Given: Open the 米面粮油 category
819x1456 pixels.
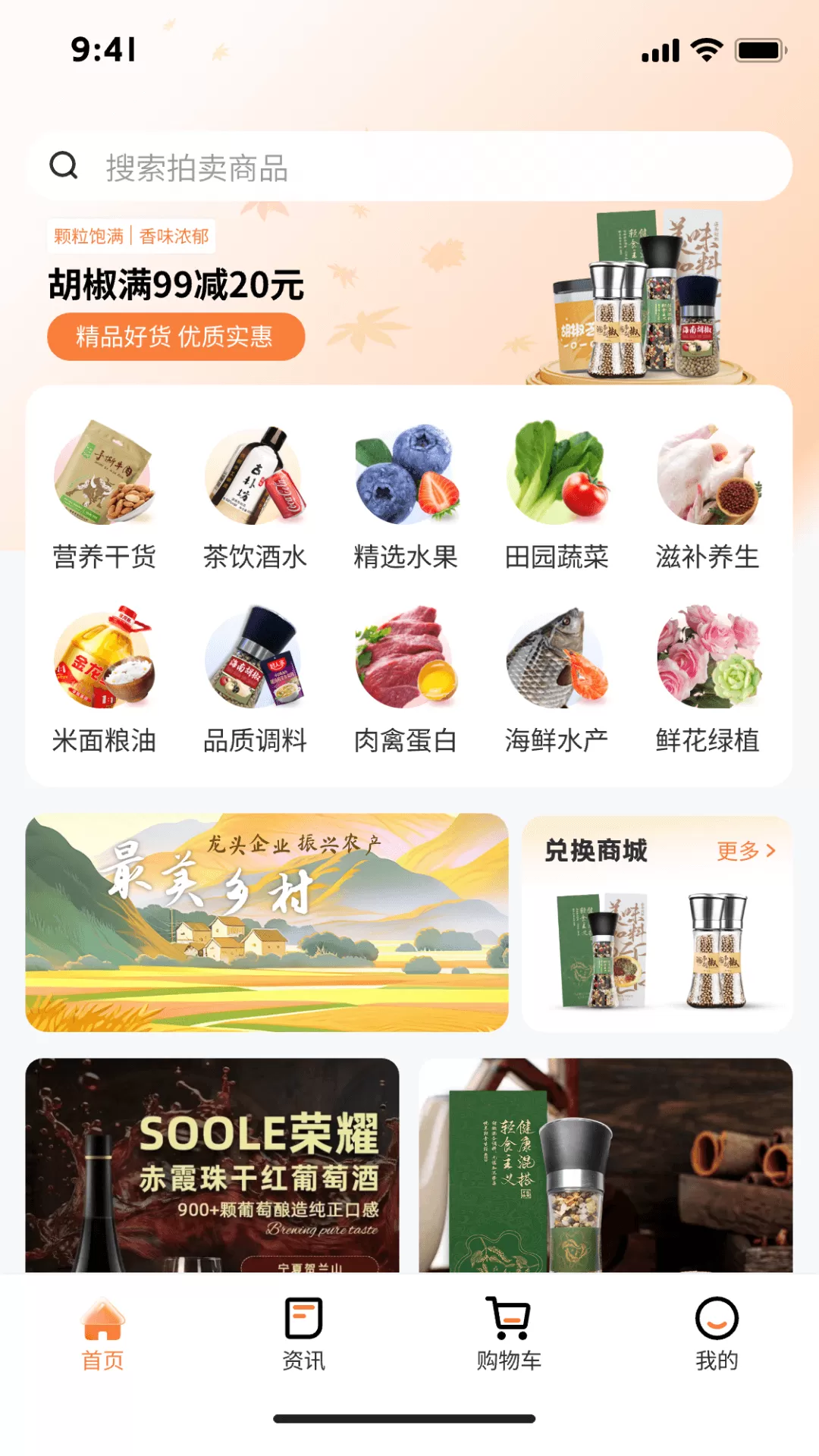Looking at the screenshot, I should (104, 679).
